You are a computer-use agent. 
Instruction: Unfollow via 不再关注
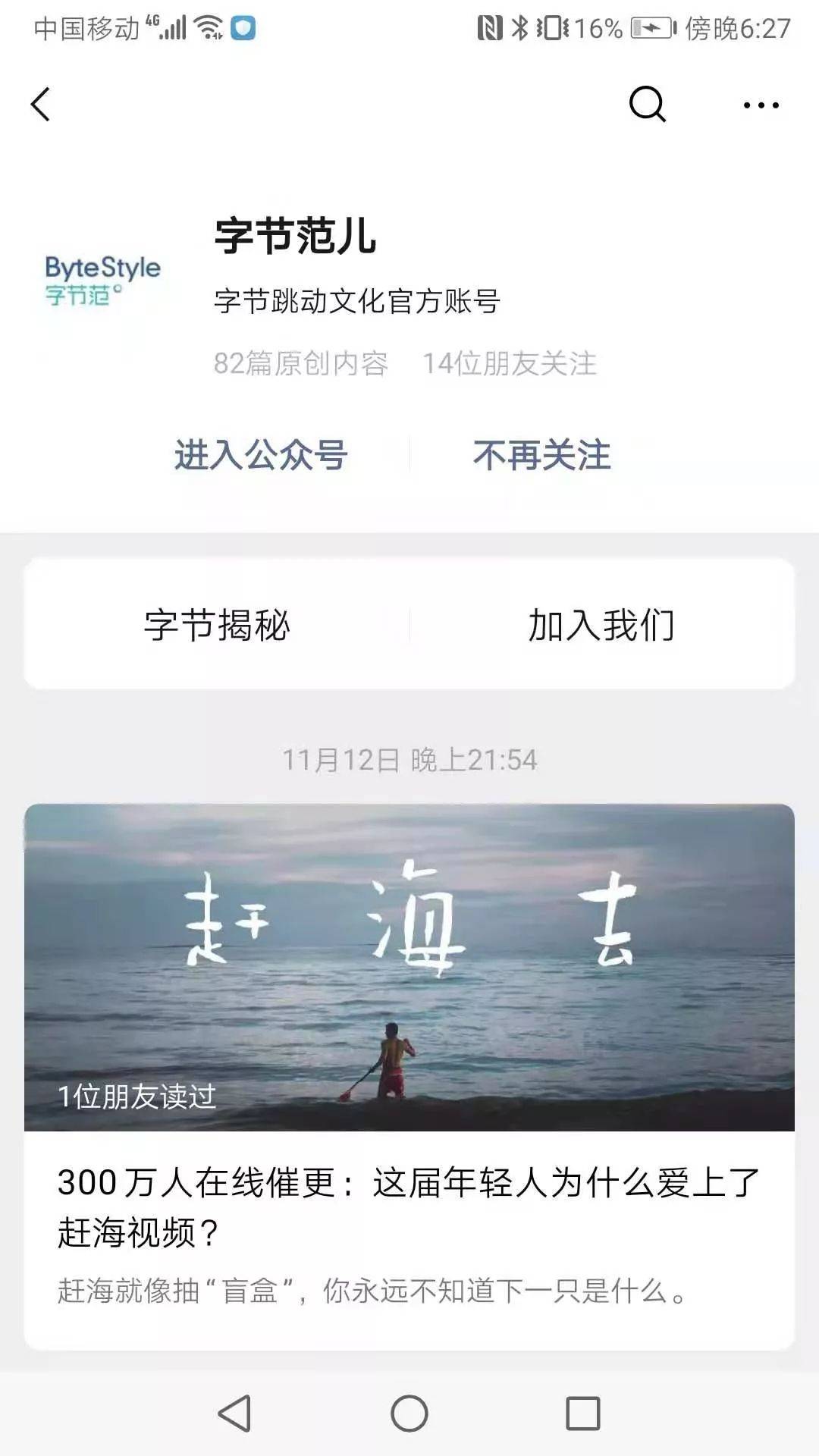tap(541, 456)
